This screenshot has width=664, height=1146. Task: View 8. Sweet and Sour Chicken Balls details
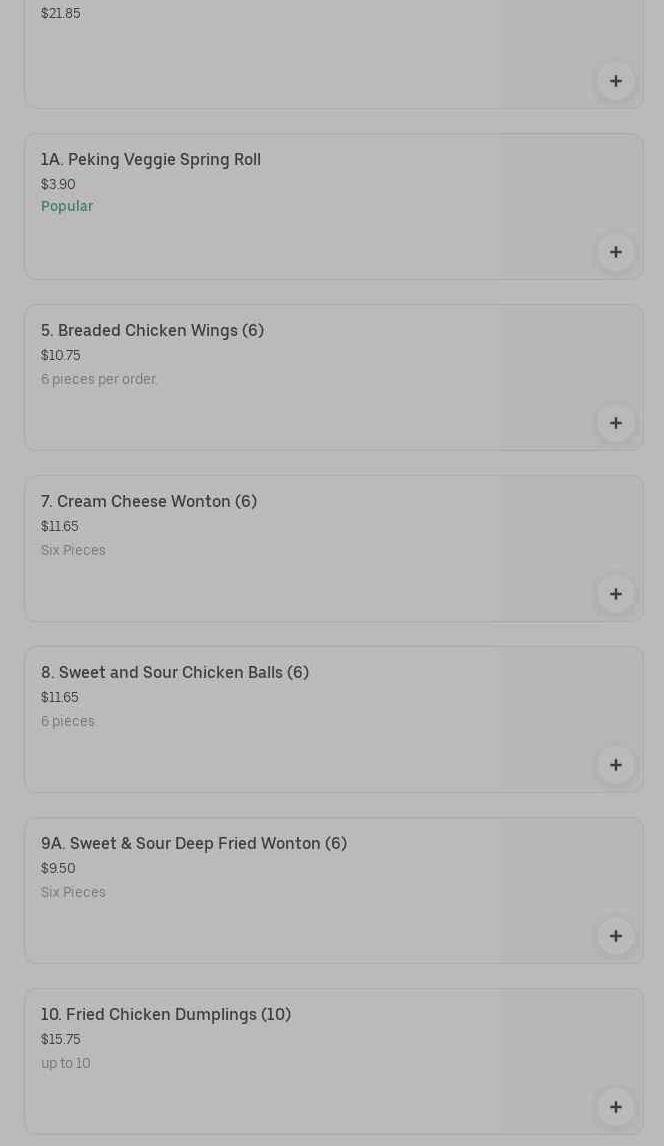click(x=175, y=673)
